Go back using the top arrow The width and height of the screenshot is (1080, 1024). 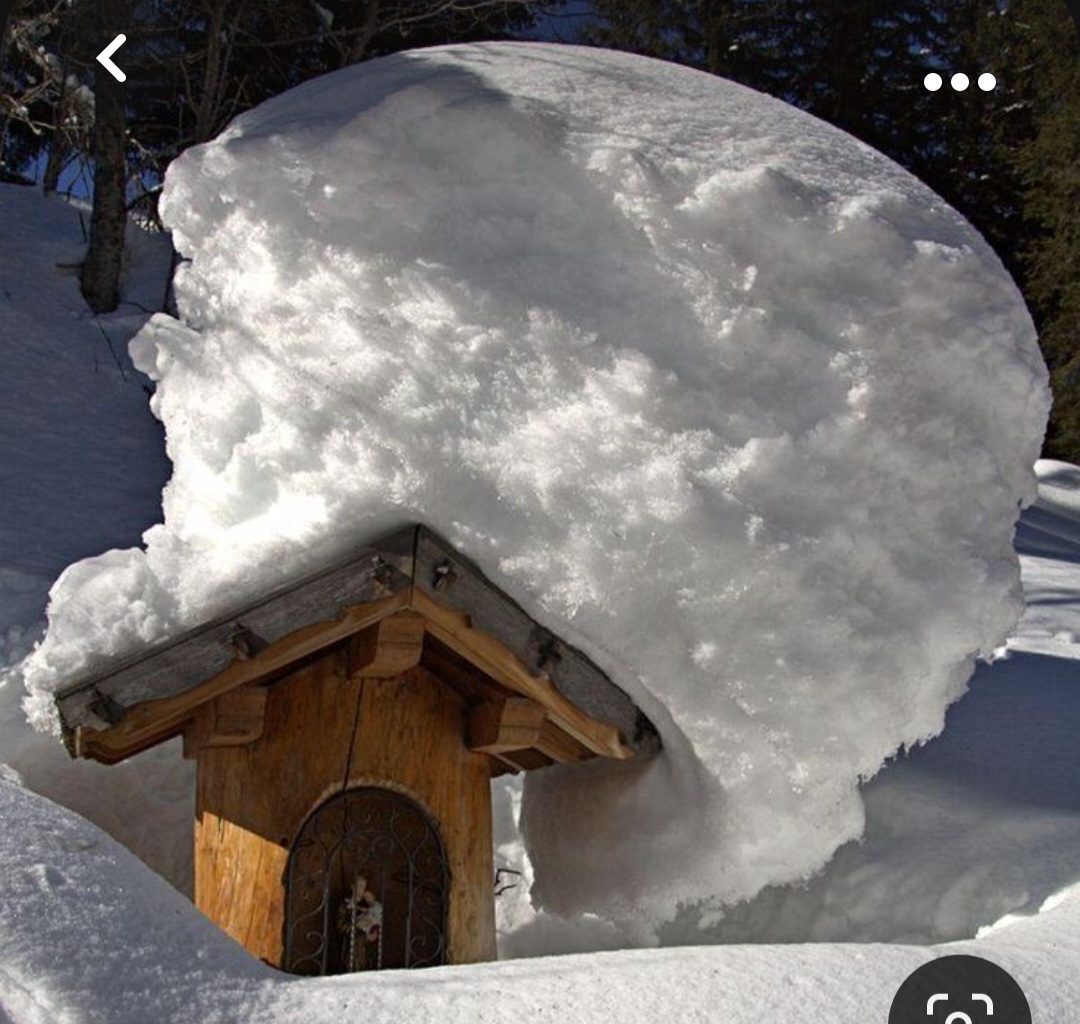(x=112, y=58)
